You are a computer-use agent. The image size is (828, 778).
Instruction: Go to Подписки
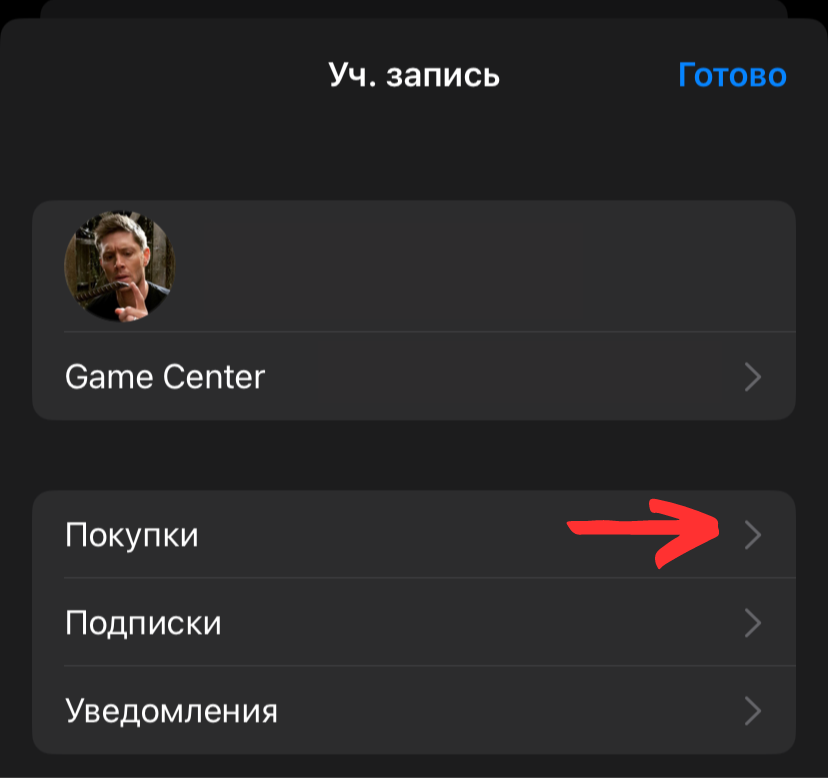414,623
